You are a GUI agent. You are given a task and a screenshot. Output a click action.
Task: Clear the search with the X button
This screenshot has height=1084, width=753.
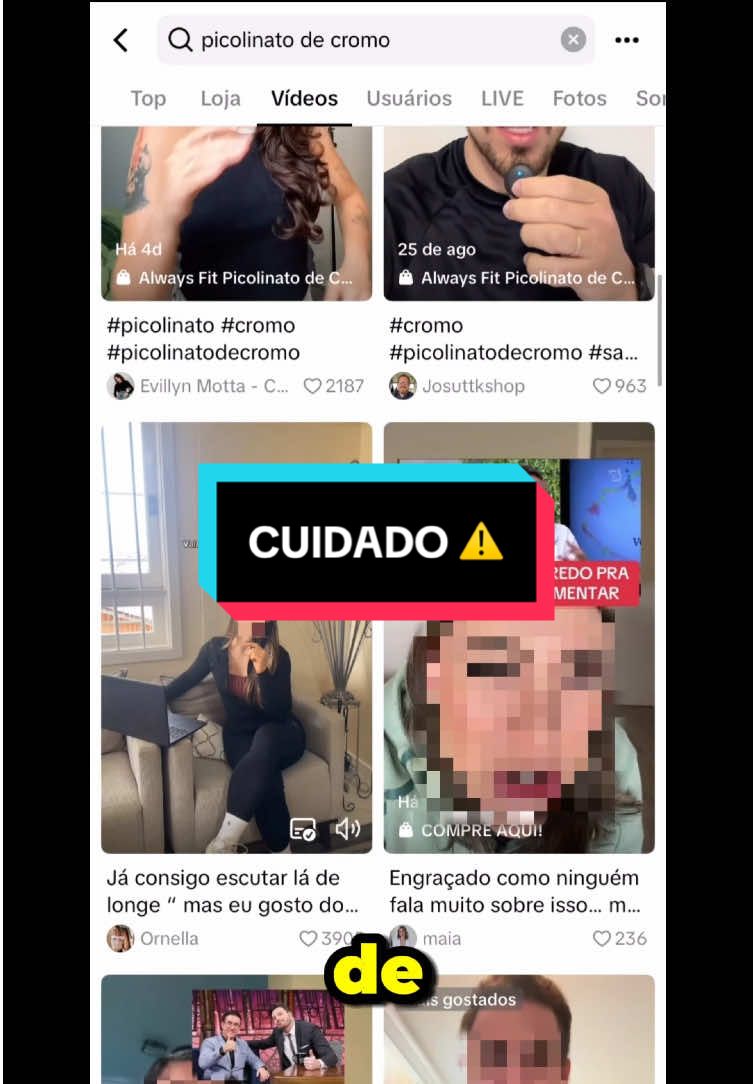pos(573,39)
